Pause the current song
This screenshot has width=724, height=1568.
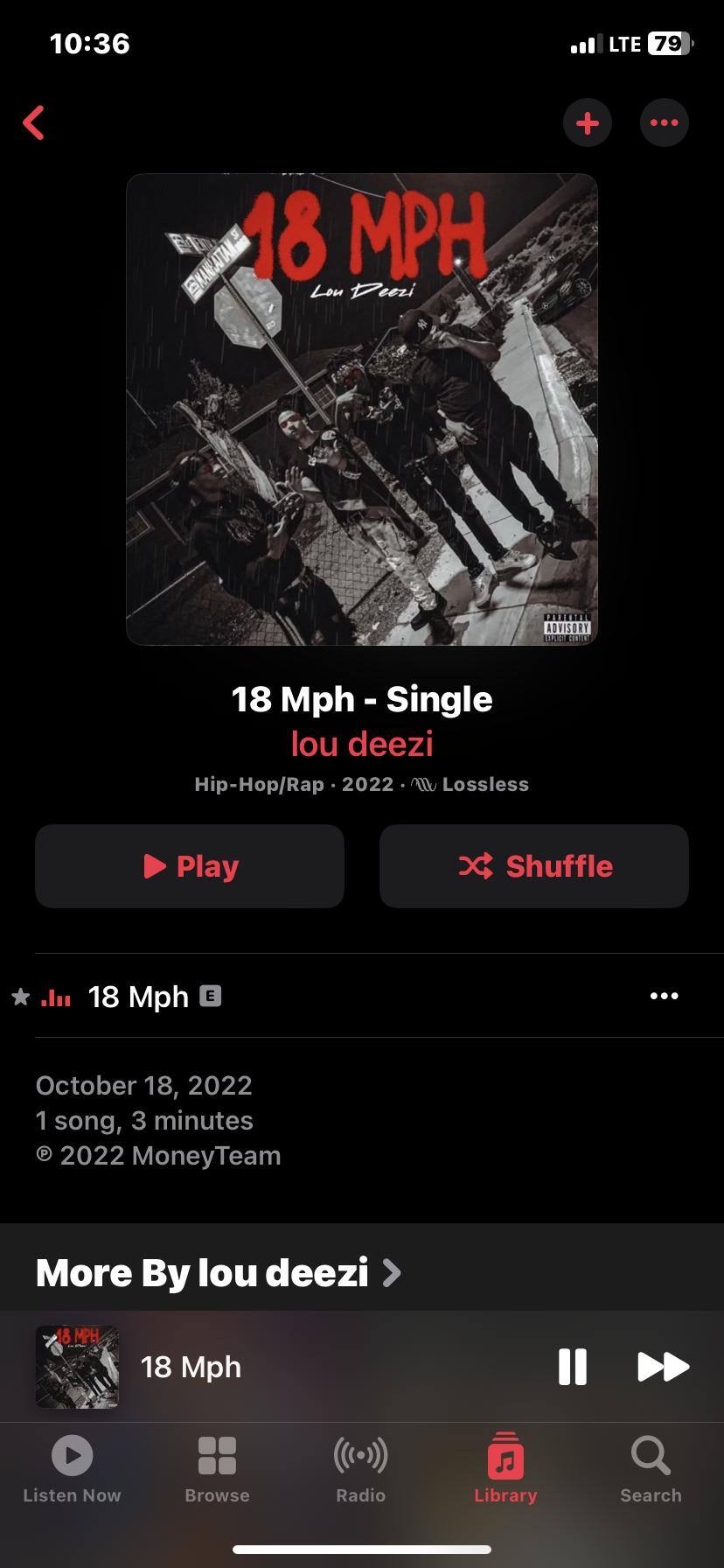(573, 1366)
